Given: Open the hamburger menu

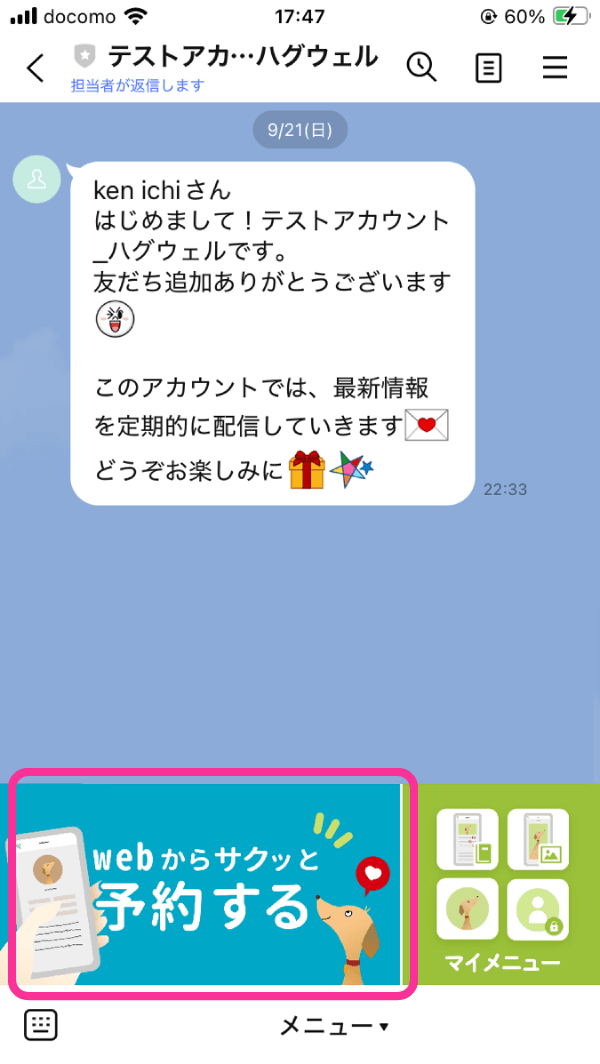Looking at the screenshot, I should pos(555,68).
